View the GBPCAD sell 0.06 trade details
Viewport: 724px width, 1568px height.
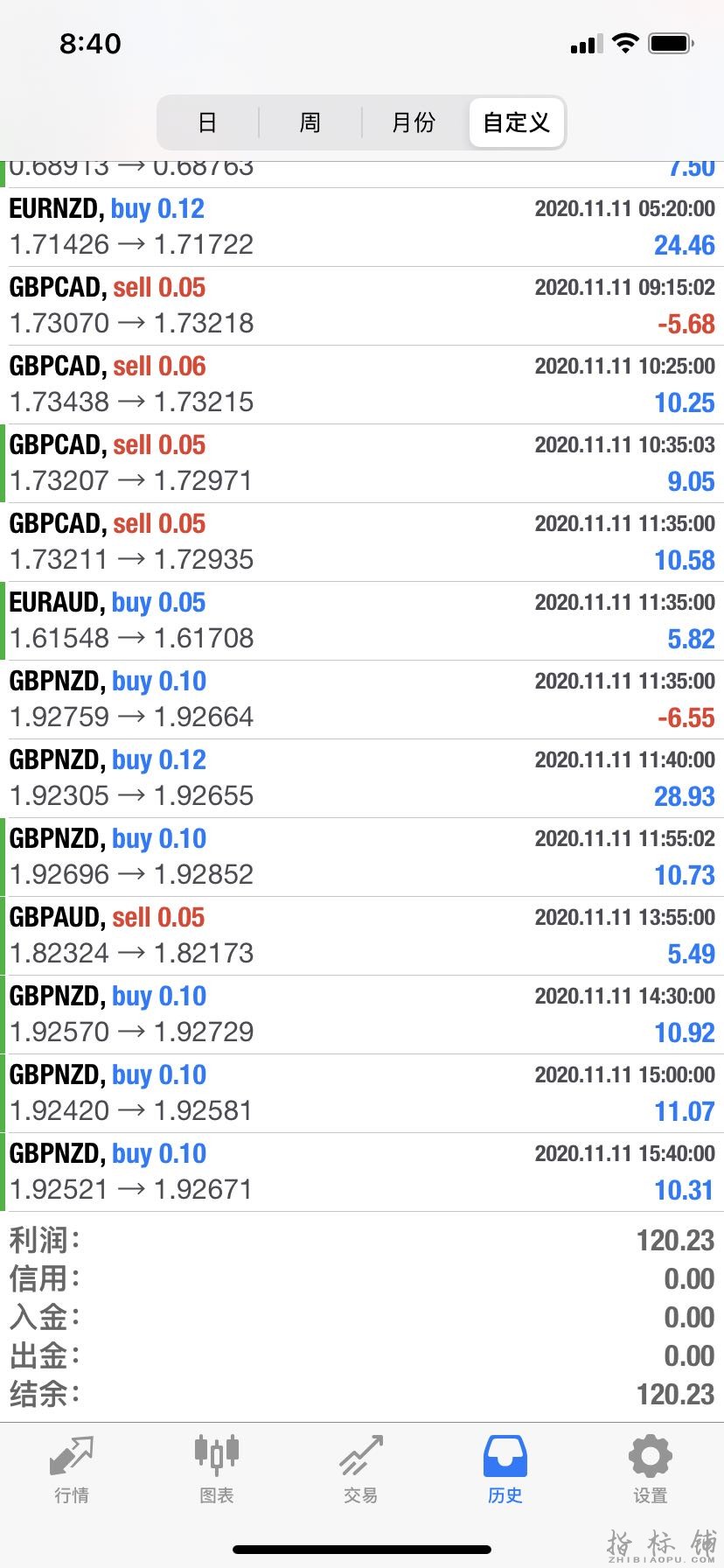[362, 385]
